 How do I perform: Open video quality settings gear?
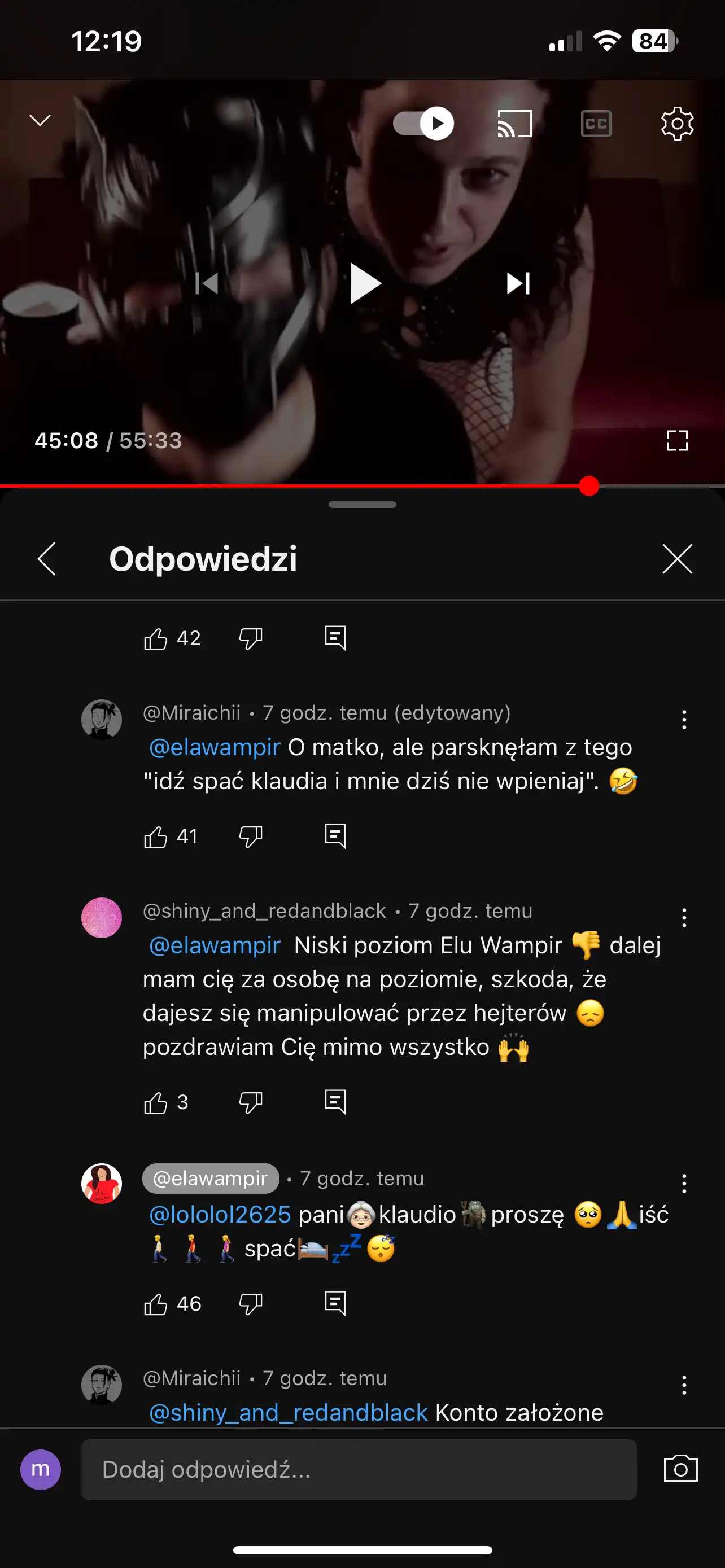click(676, 123)
